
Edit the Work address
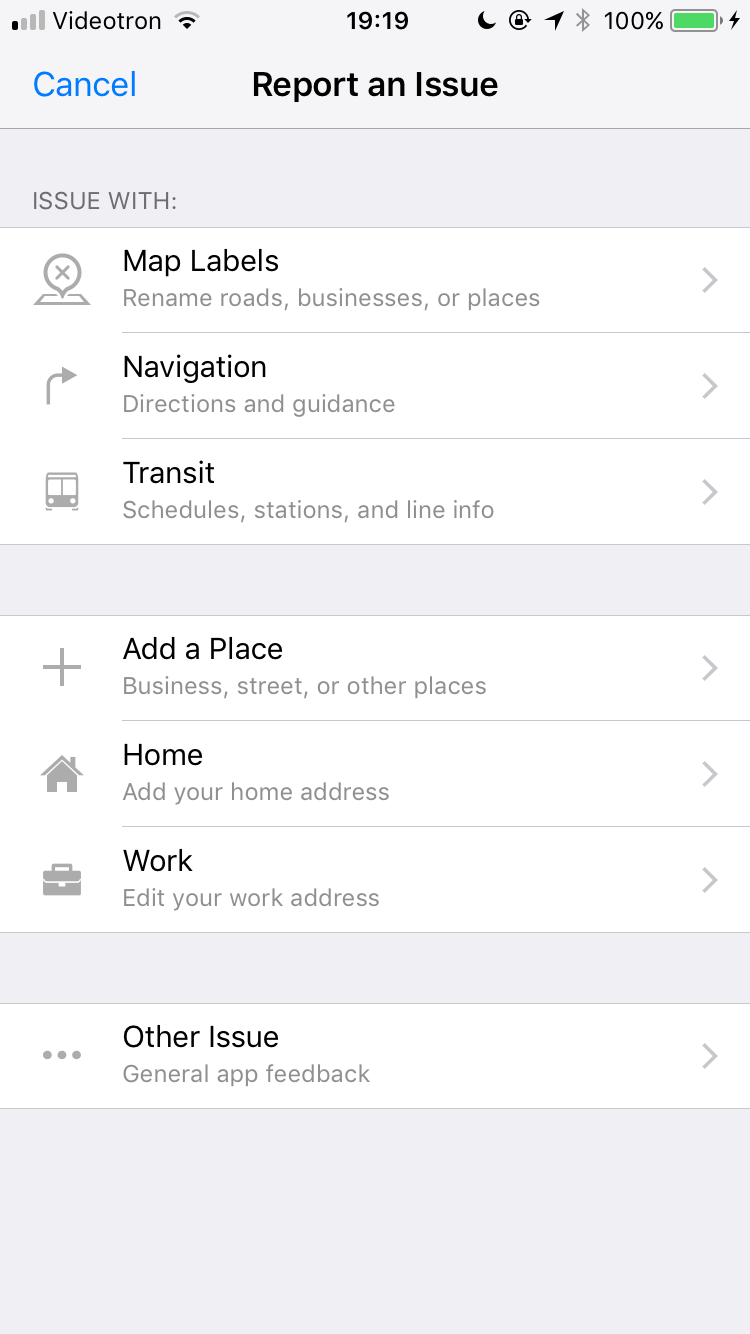pos(375,880)
